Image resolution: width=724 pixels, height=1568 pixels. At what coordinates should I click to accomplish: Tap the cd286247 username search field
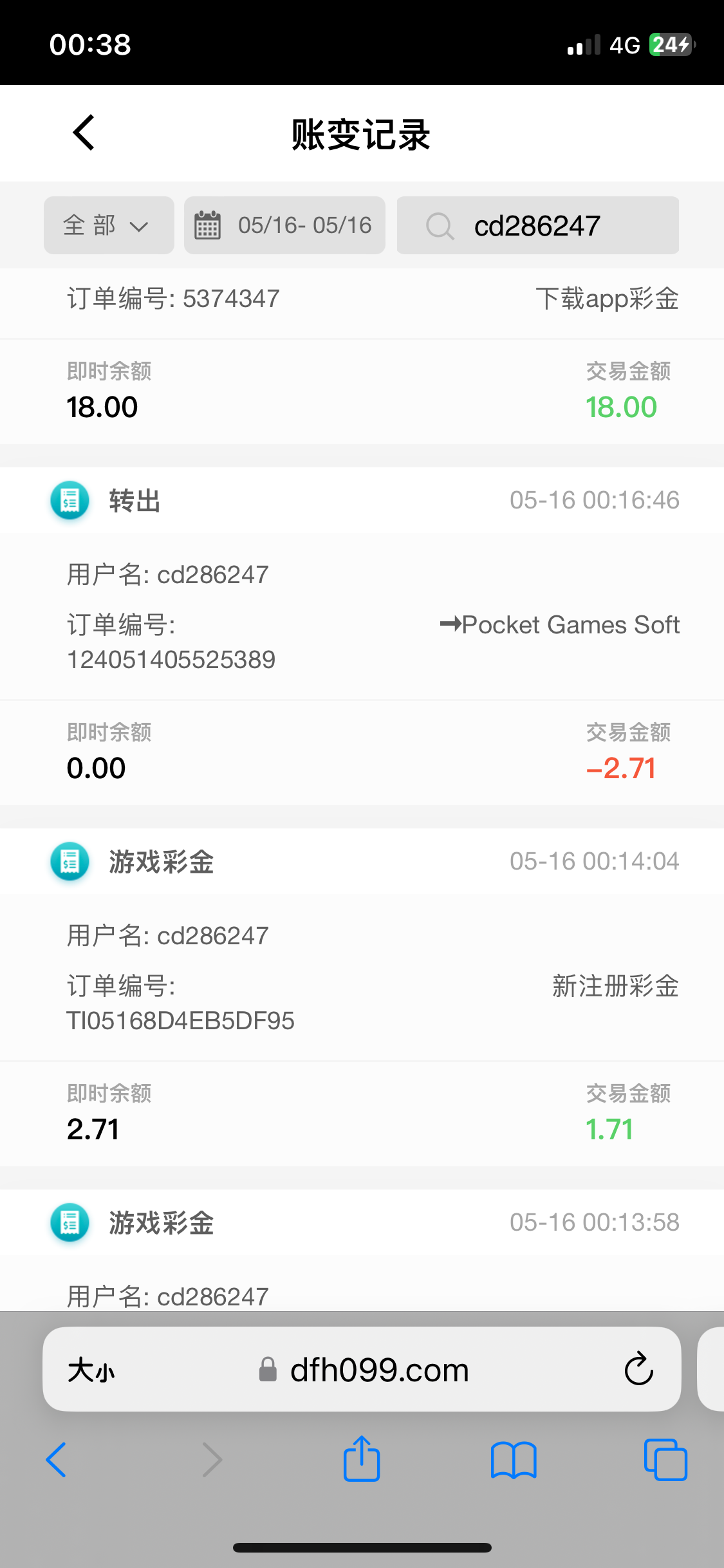(538, 225)
